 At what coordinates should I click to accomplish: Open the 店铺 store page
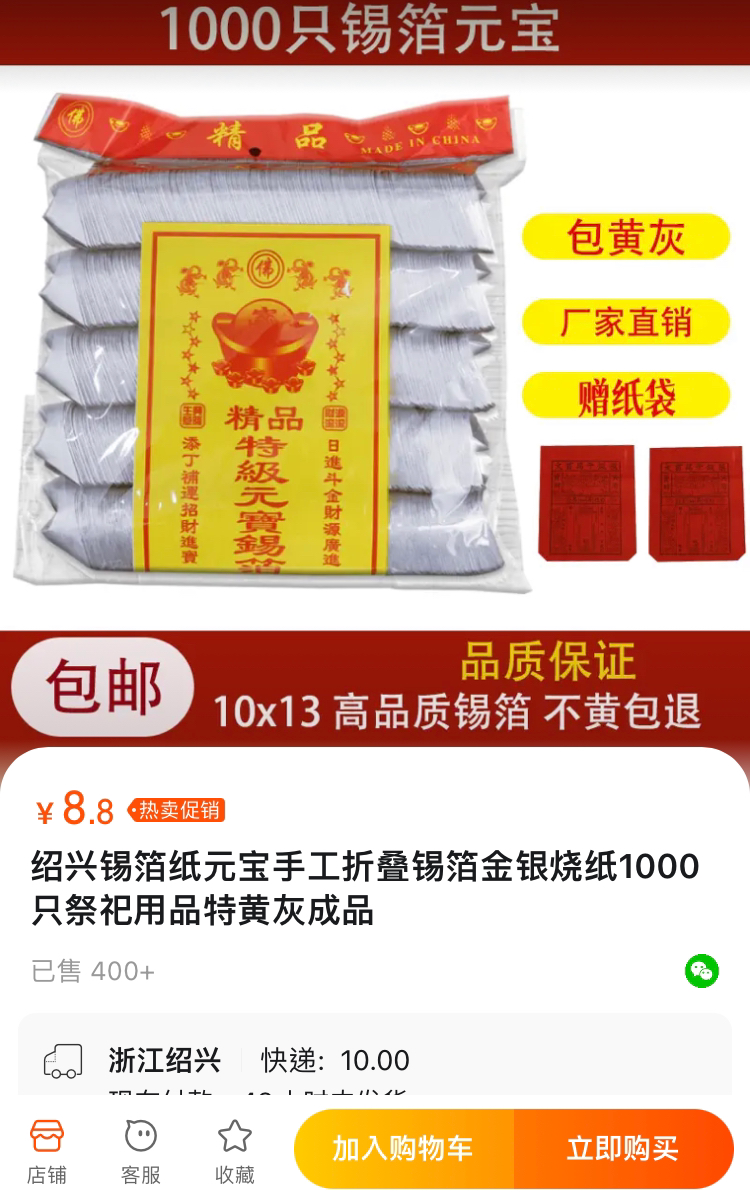click(x=47, y=1151)
